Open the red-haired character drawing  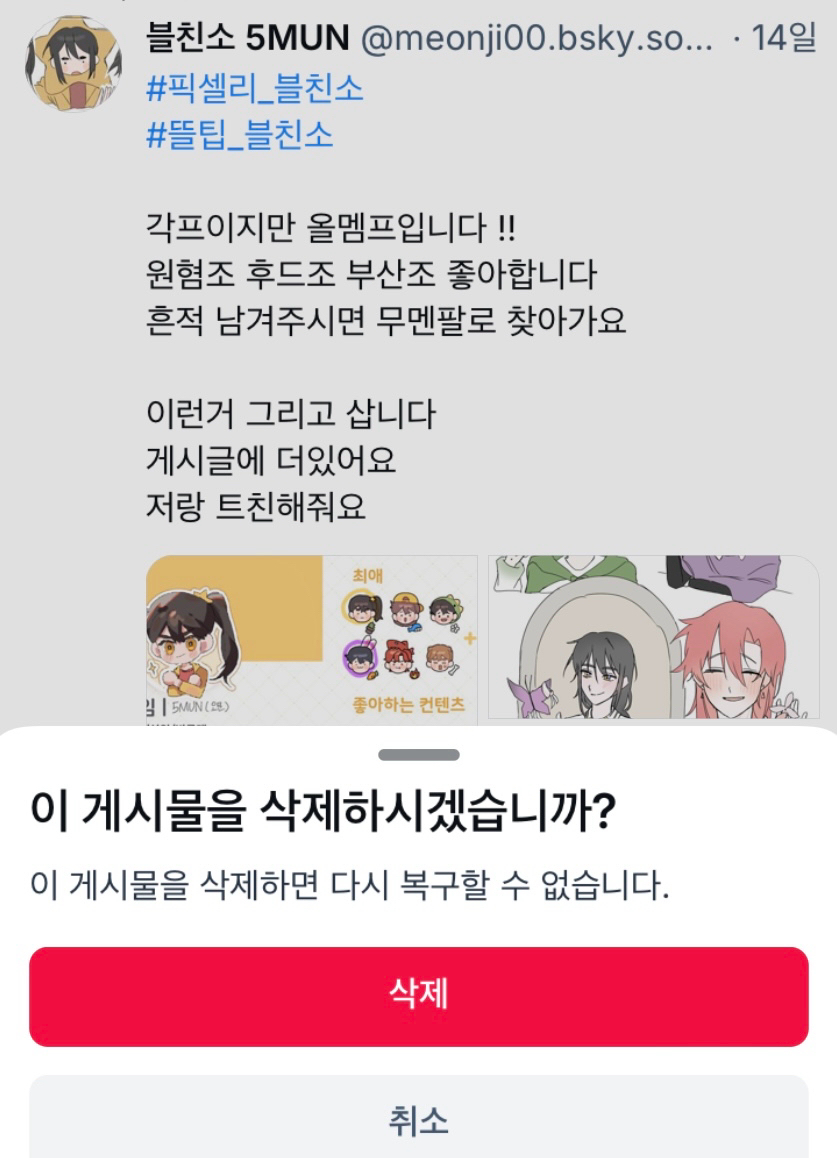(653, 637)
